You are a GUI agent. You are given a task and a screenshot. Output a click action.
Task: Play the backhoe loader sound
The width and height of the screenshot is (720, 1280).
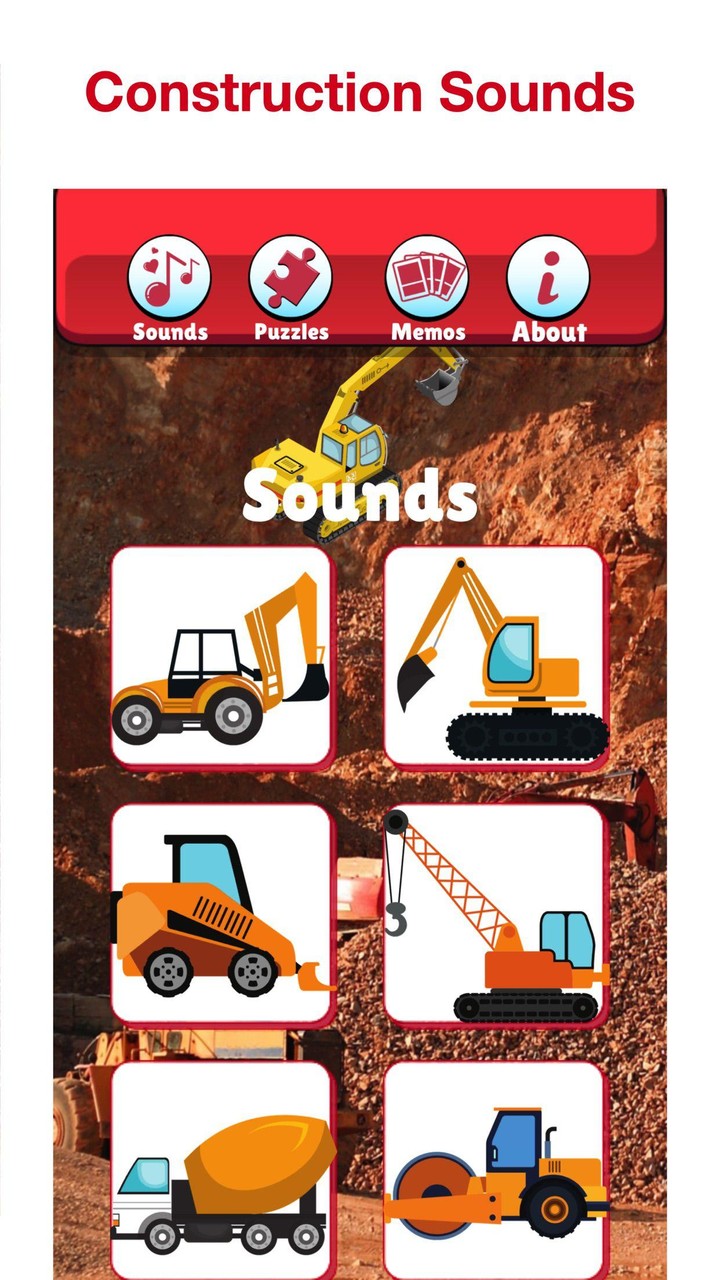coord(226,655)
